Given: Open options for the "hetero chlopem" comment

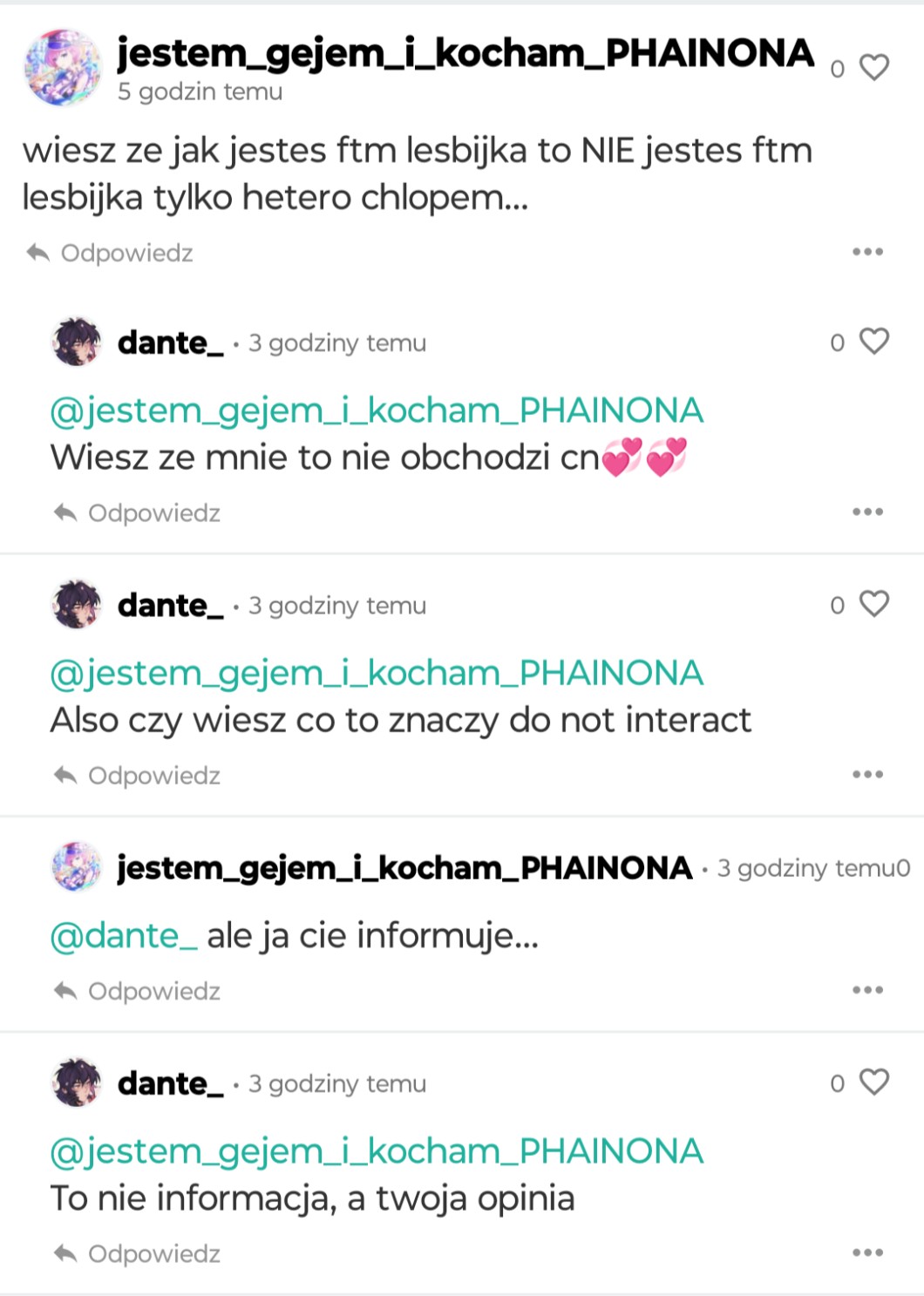Looking at the screenshot, I should click(x=867, y=253).
